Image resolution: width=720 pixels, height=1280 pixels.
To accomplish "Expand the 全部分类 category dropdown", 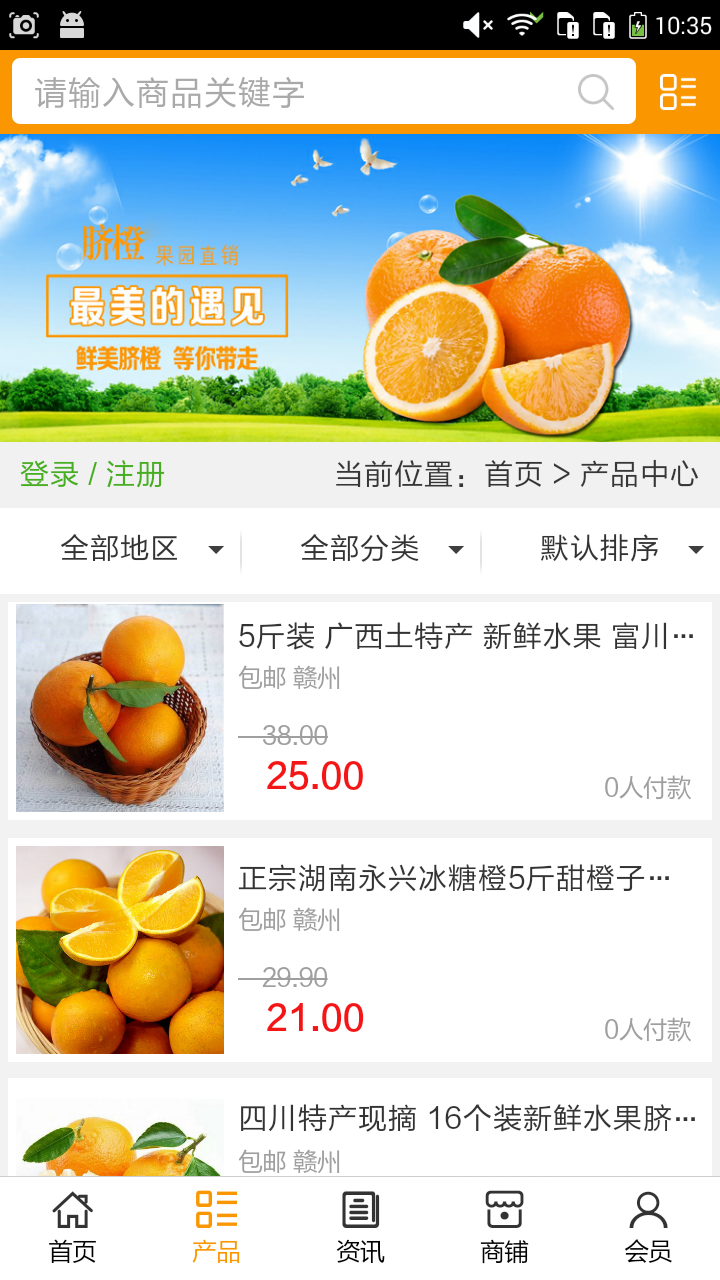I will 381,549.
